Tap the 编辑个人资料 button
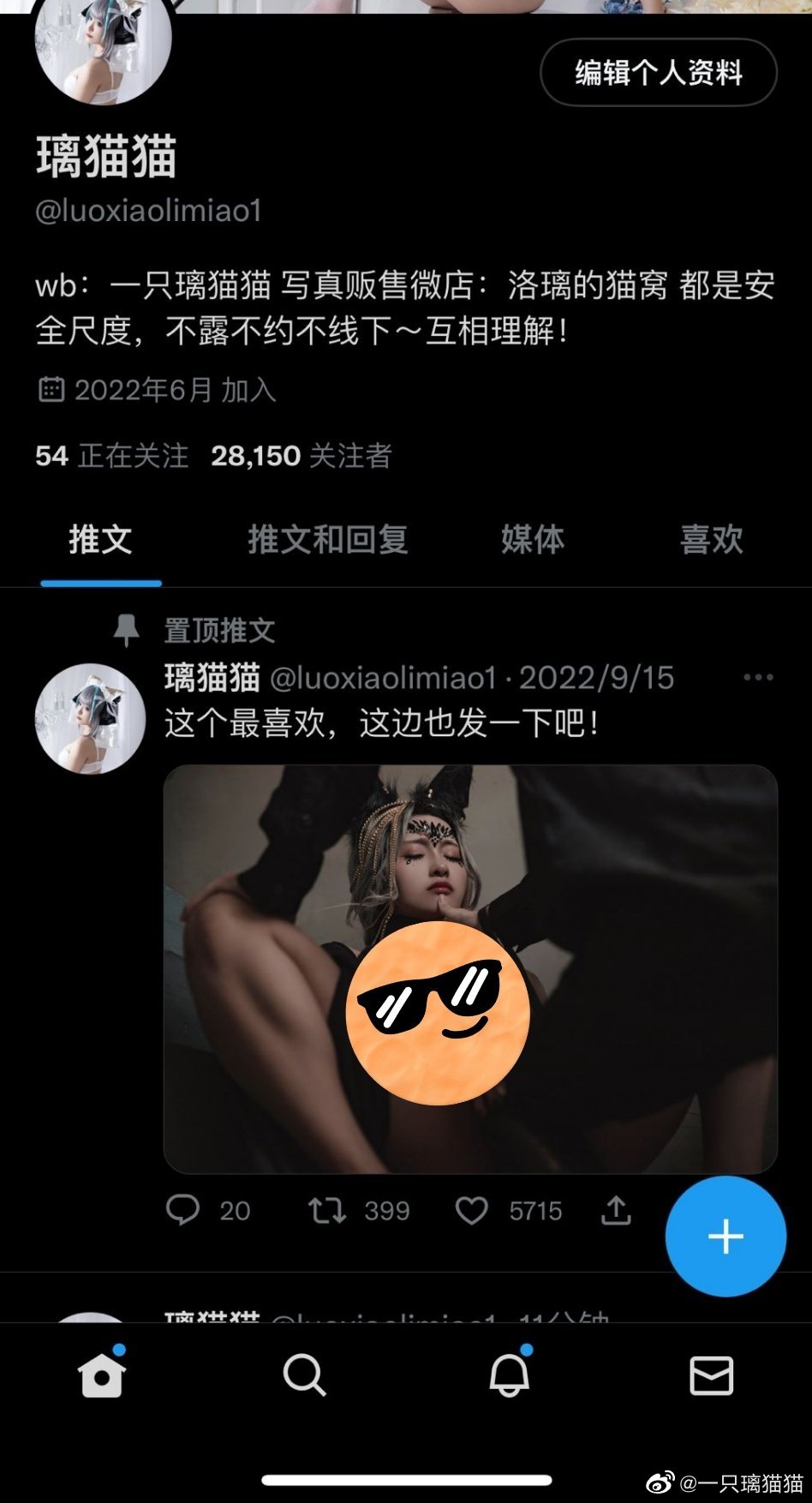Image resolution: width=812 pixels, height=1503 pixels. [x=658, y=73]
